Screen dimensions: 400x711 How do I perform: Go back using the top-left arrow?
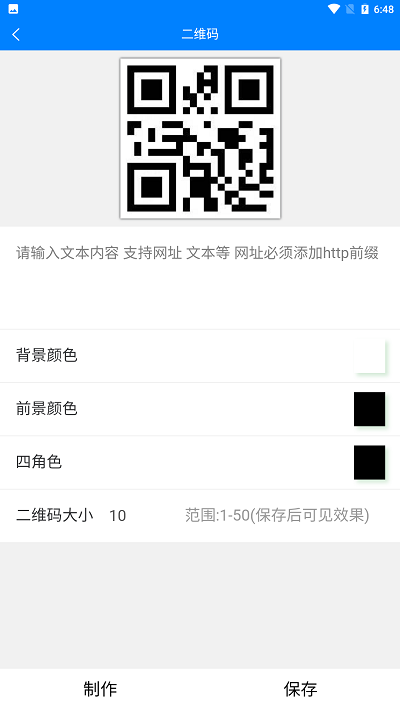(16, 34)
